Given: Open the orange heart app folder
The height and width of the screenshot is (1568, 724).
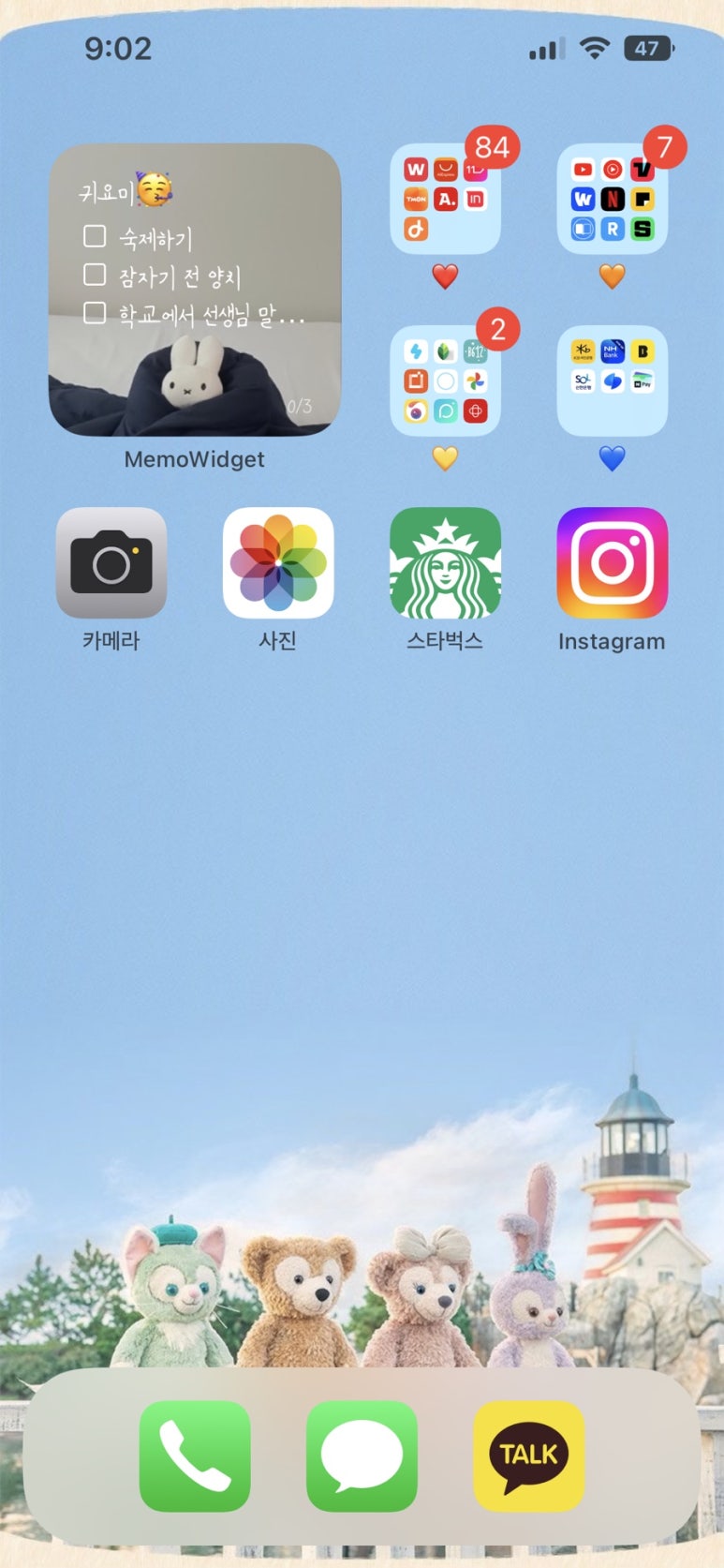Looking at the screenshot, I should pos(612,199).
